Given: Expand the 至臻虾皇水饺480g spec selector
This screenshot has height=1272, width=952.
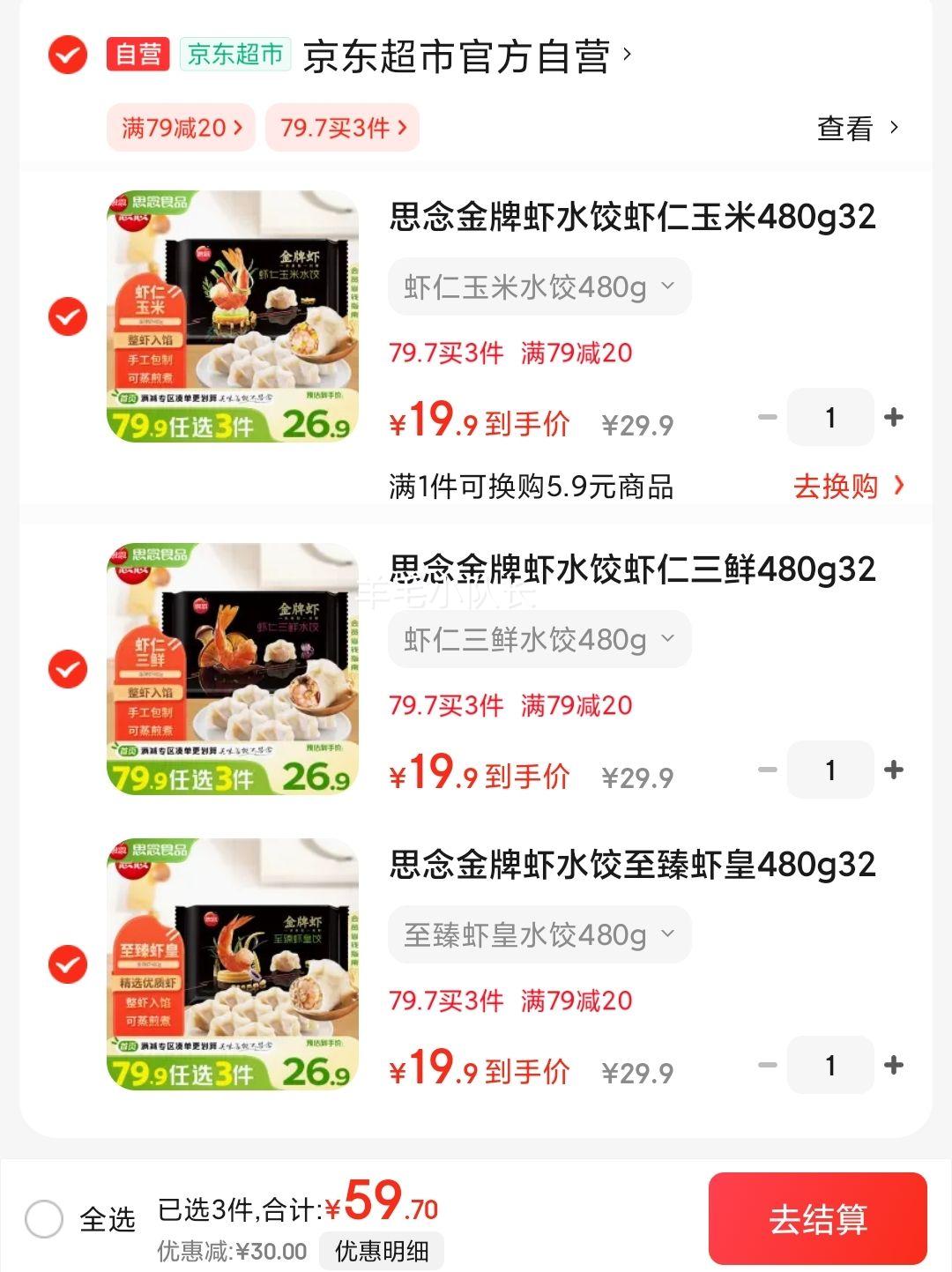Looking at the screenshot, I should 539,934.
